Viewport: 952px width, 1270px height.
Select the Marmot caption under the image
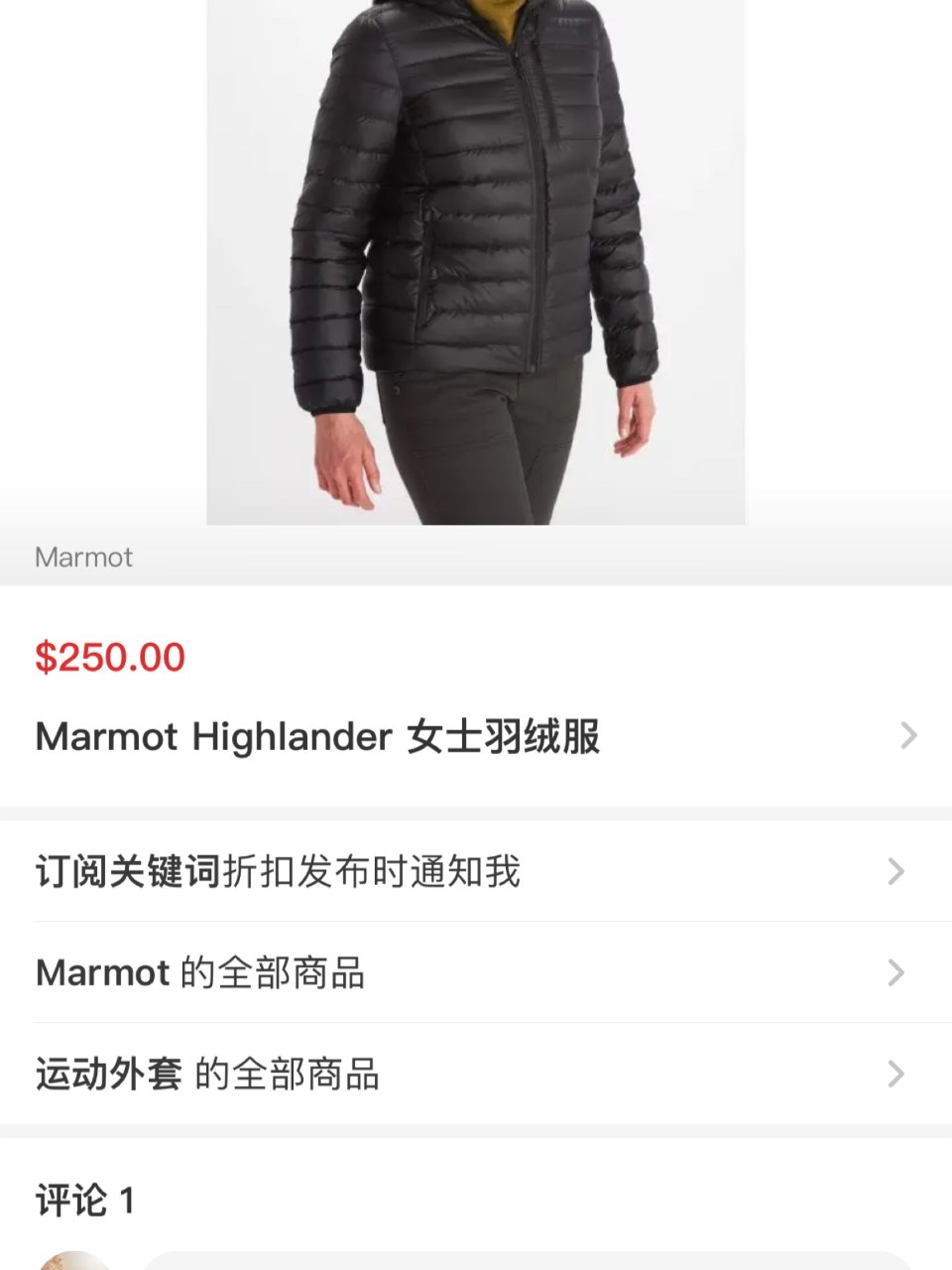coord(84,558)
